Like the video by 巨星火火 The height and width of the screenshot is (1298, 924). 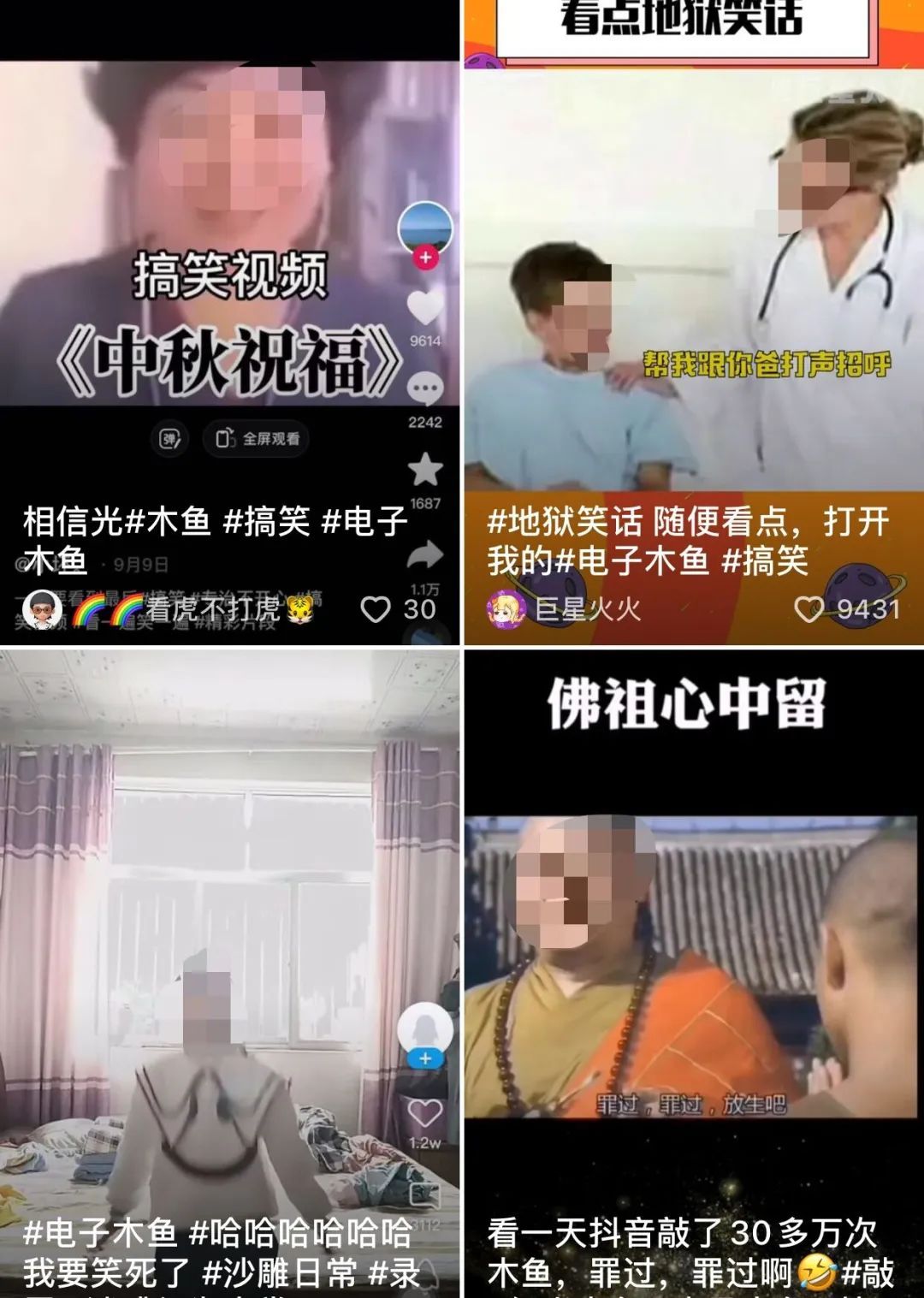pyautogui.click(x=808, y=609)
